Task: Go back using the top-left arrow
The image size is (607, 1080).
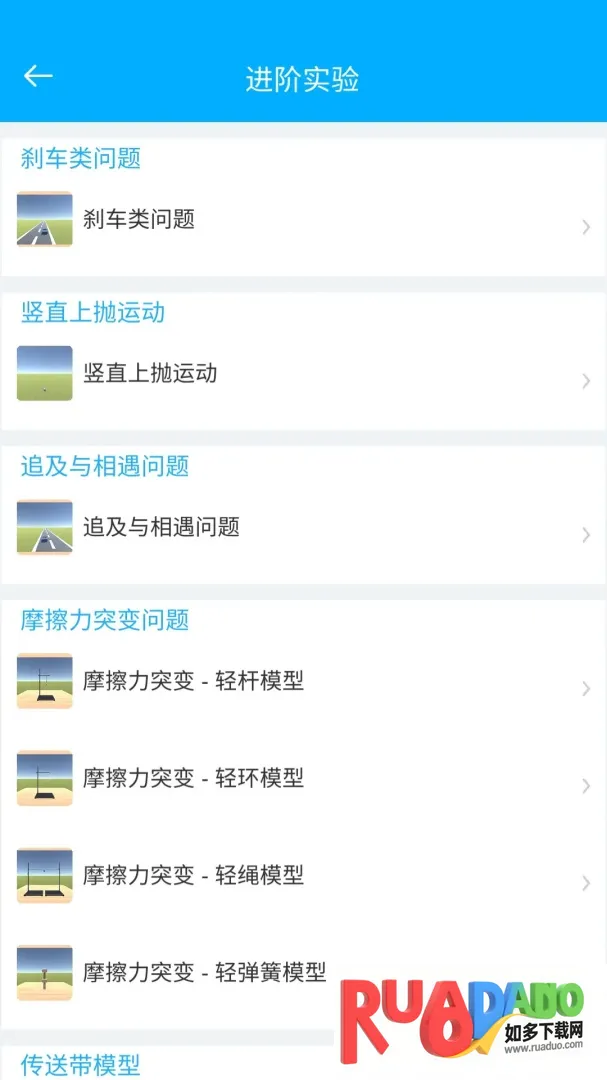Action: click(x=38, y=77)
